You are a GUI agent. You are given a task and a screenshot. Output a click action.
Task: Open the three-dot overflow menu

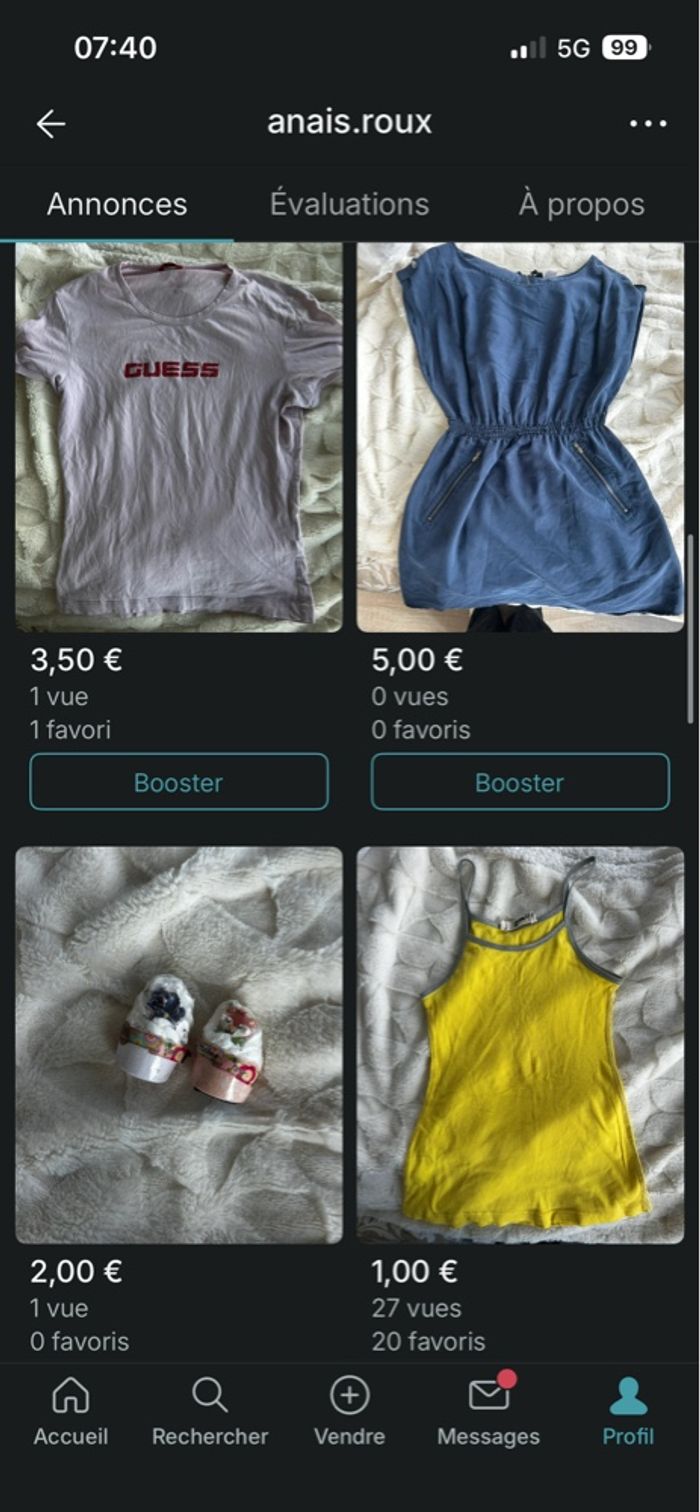tap(648, 124)
